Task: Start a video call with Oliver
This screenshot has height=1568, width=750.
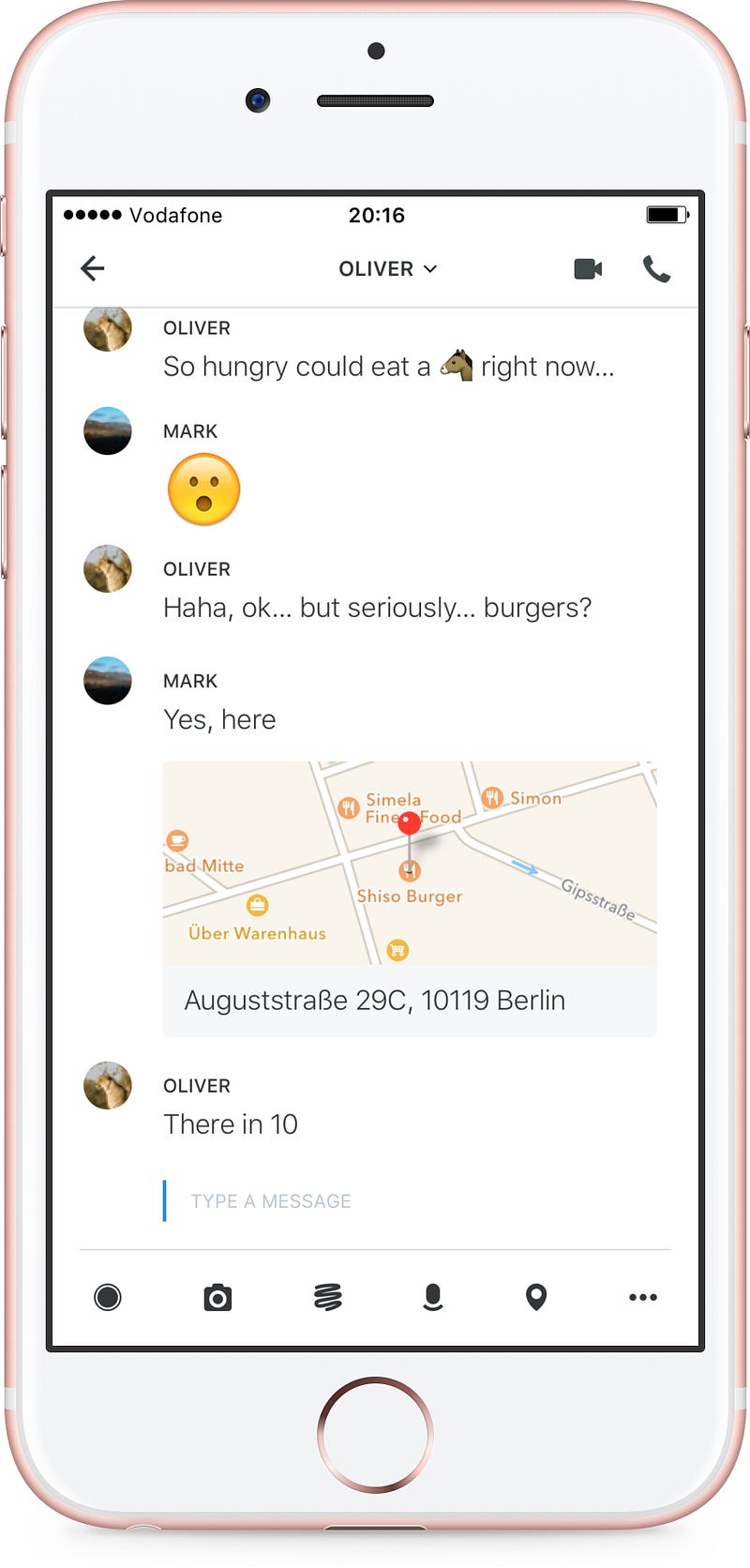Action: [x=588, y=269]
